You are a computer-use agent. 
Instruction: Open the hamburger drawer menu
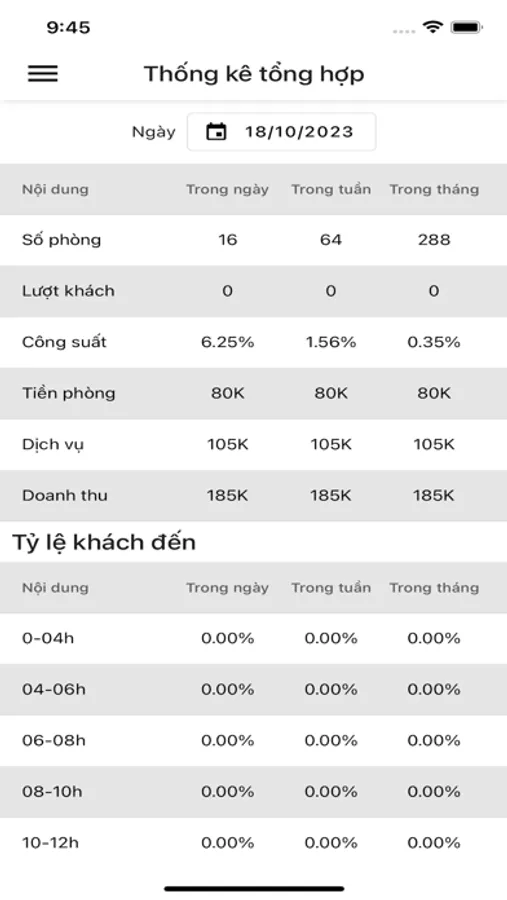click(43, 73)
